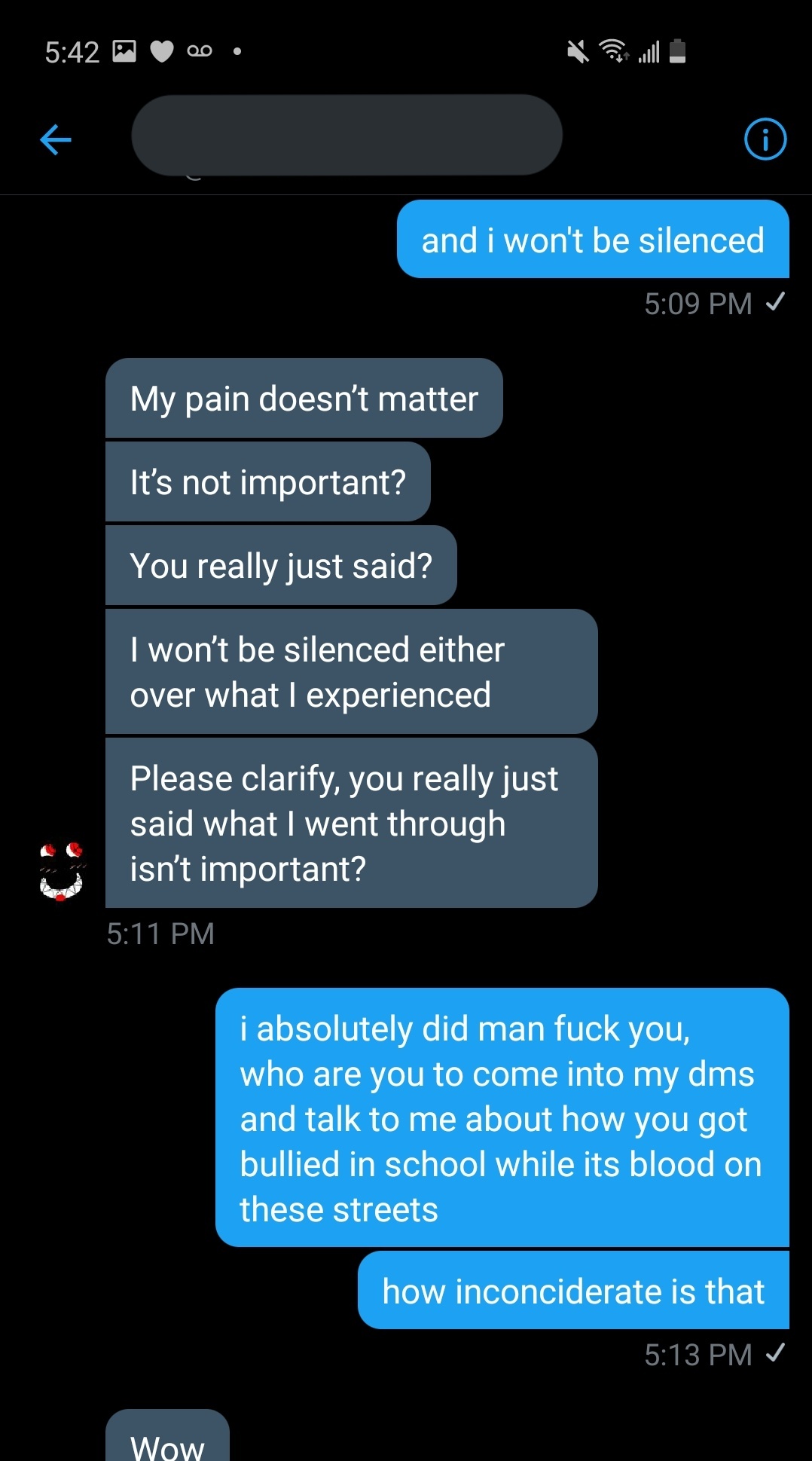Open the sender's profile avatar

tap(62, 872)
